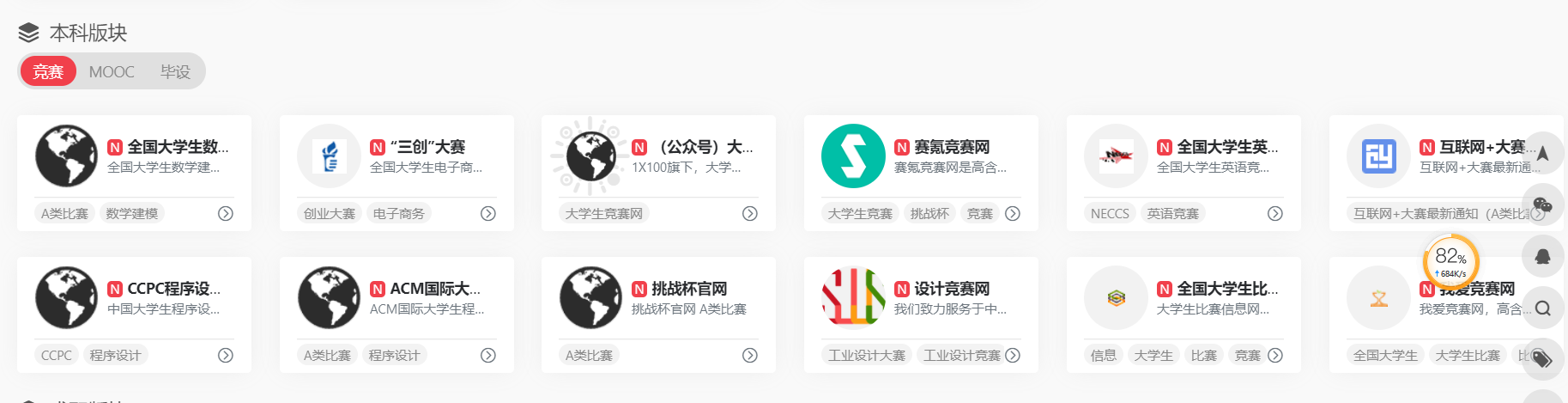Viewport: 1568px width, 403px height.
Task: Open the 设计竞赛网 card
Action: (x=951, y=289)
